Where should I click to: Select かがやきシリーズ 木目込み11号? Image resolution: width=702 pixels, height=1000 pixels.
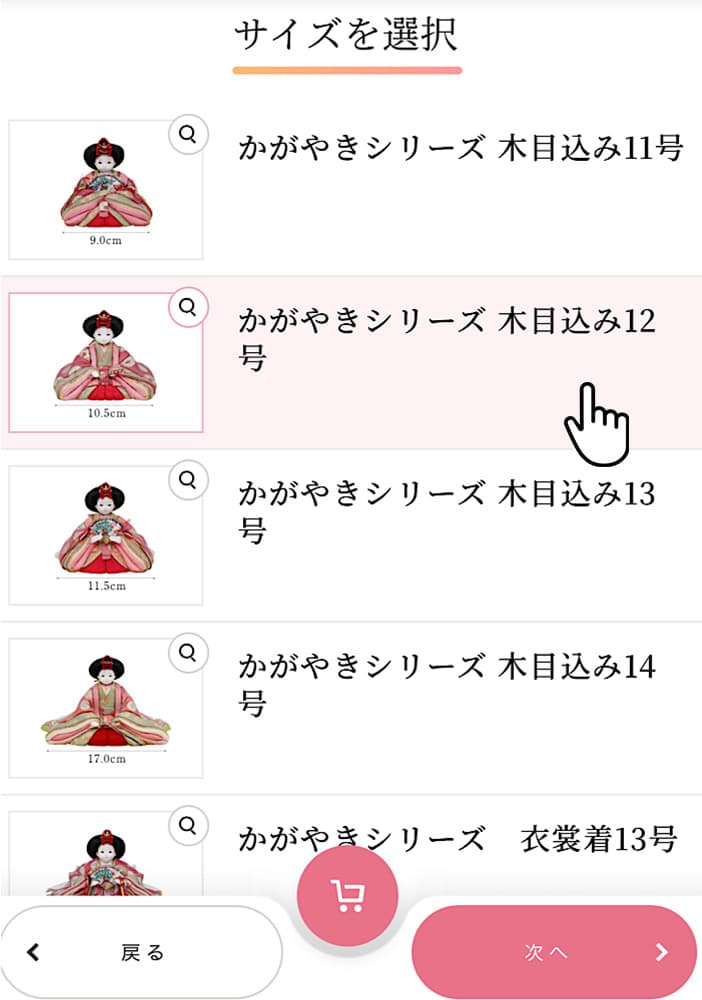click(x=460, y=150)
